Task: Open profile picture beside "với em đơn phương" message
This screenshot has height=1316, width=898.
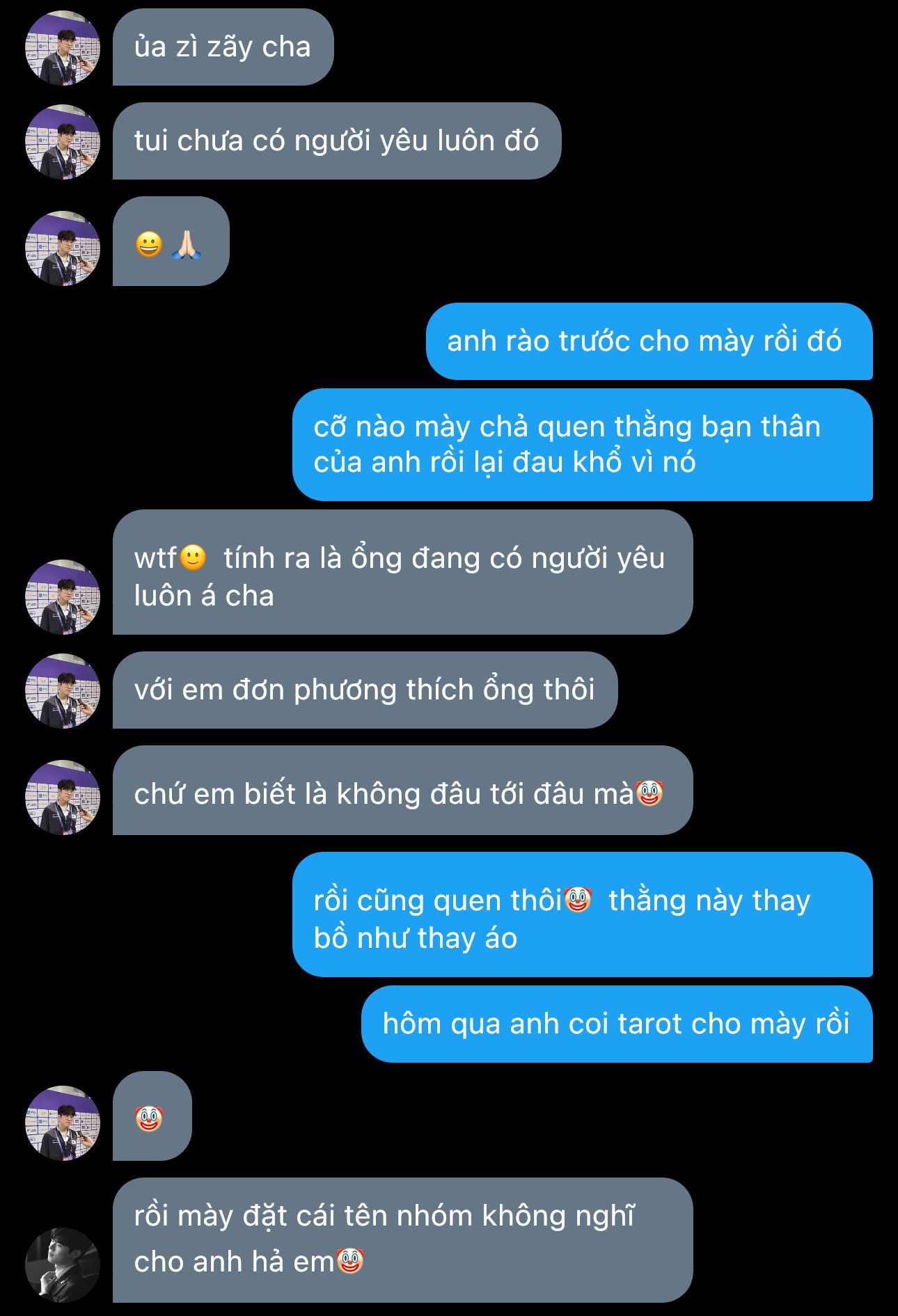Action: pos(63,691)
